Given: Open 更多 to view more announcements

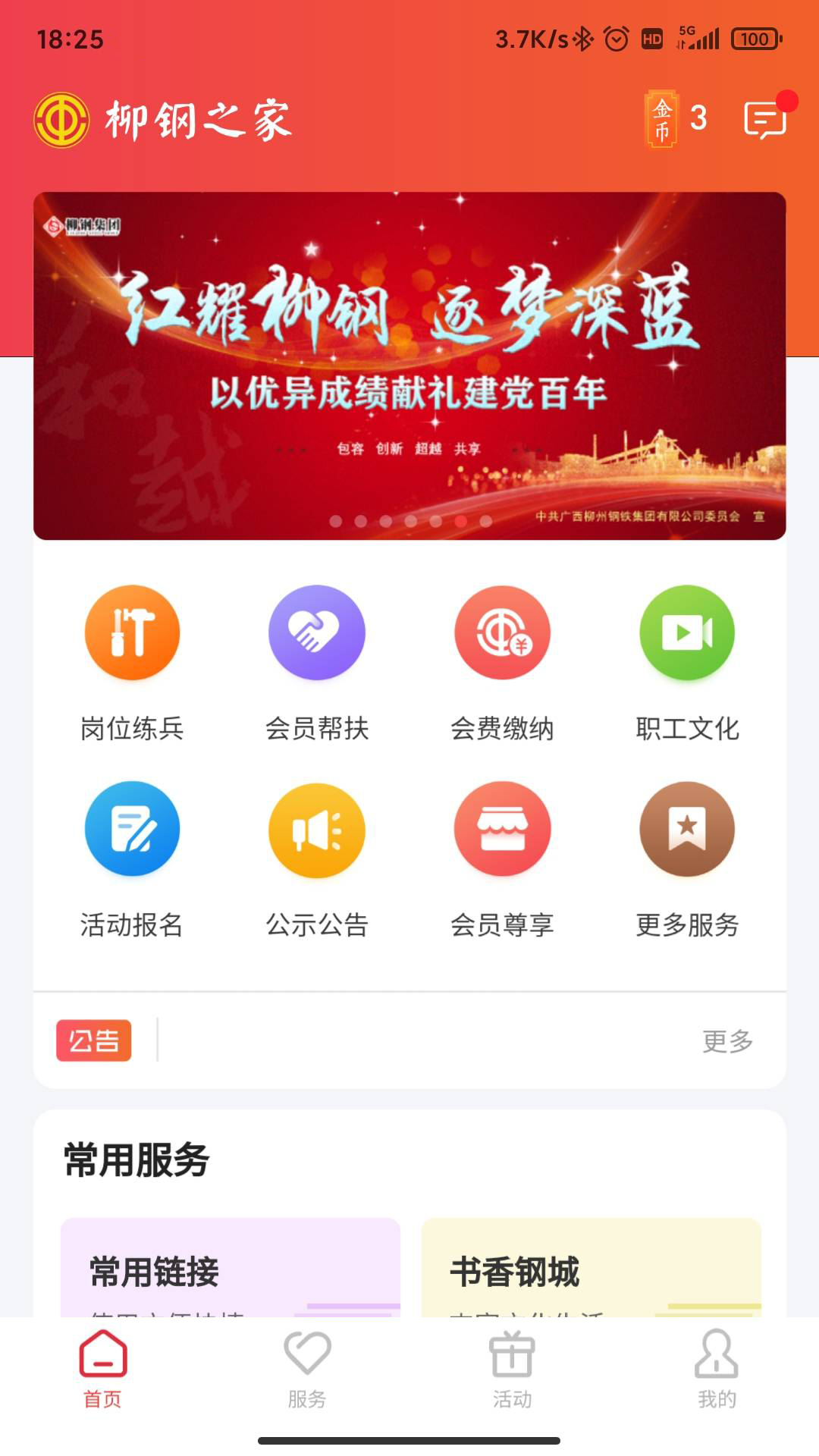Looking at the screenshot, I should pos(726,1042).
